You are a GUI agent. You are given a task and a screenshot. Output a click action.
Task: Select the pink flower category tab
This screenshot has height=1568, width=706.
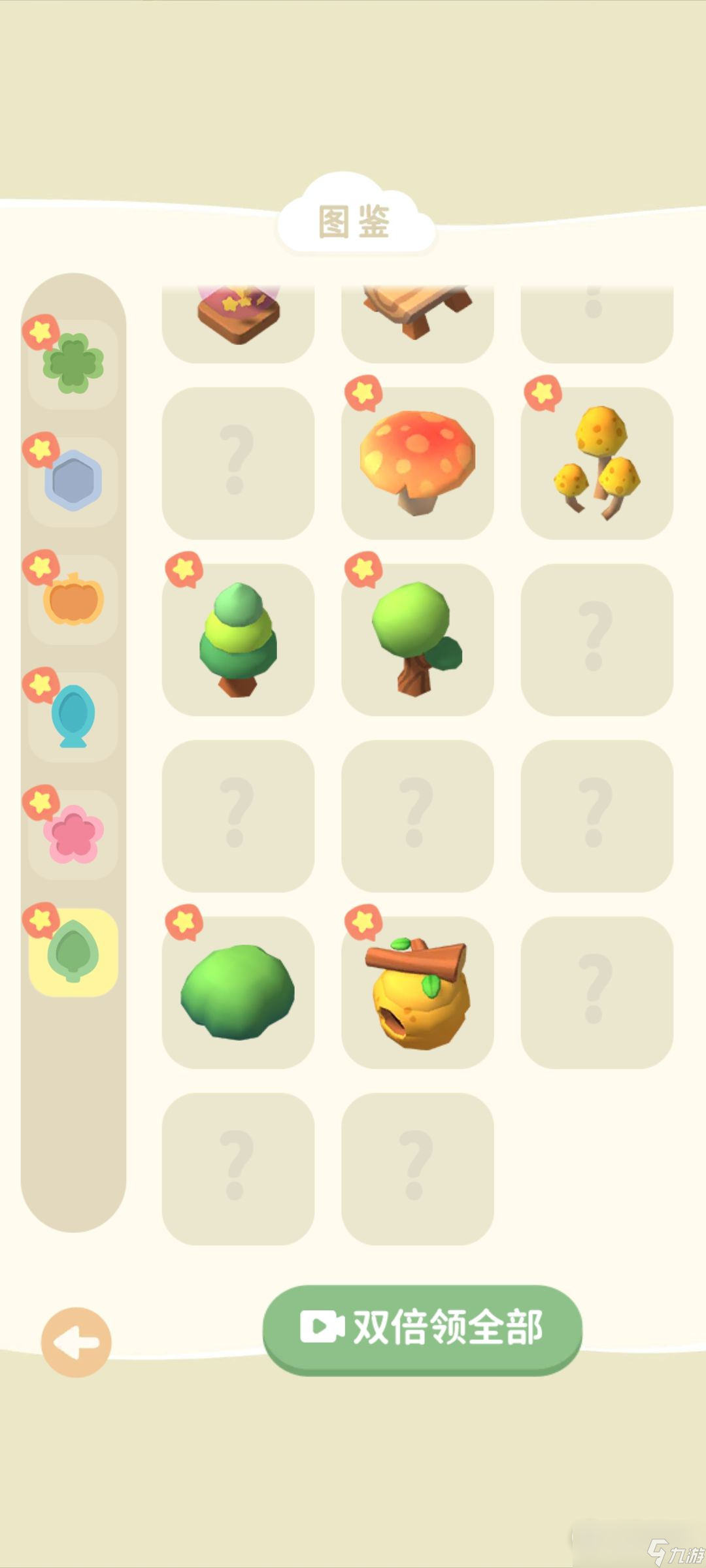coord(73,834)
